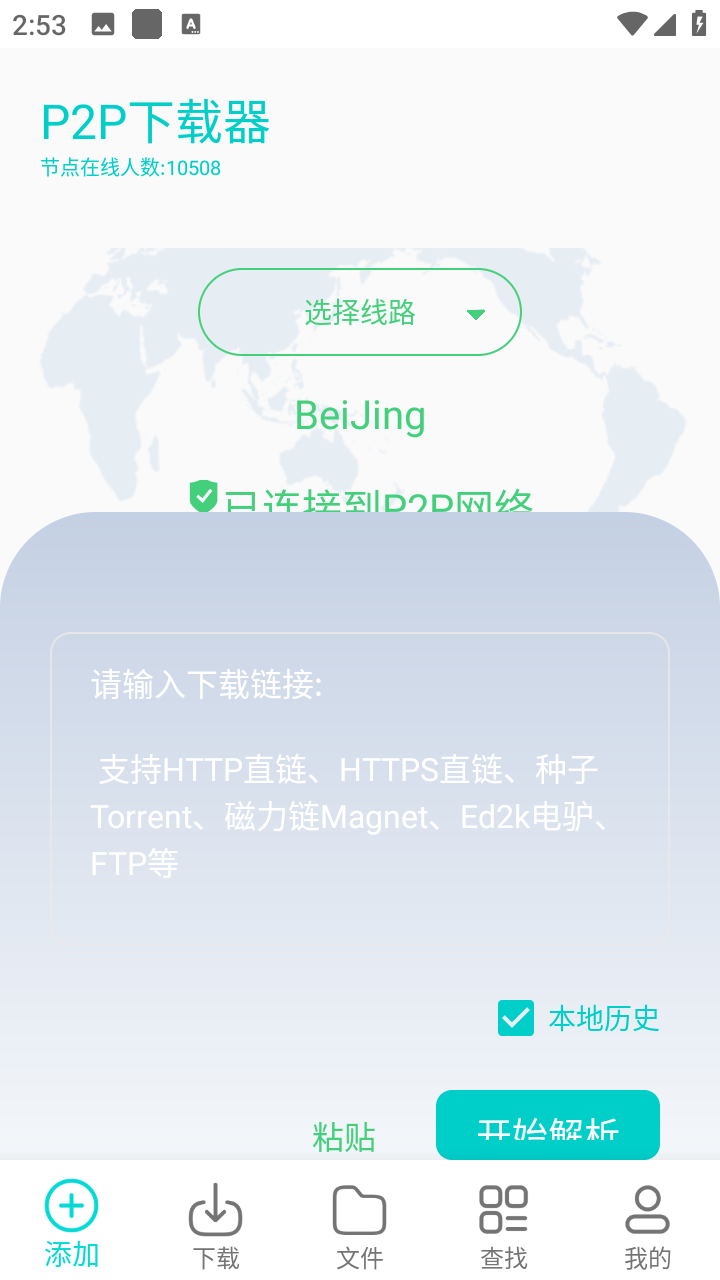Image resolution: width=720 pixels, height=1280 pixels.
Task: Select the BeiJing line label
Action: point(361,414)
